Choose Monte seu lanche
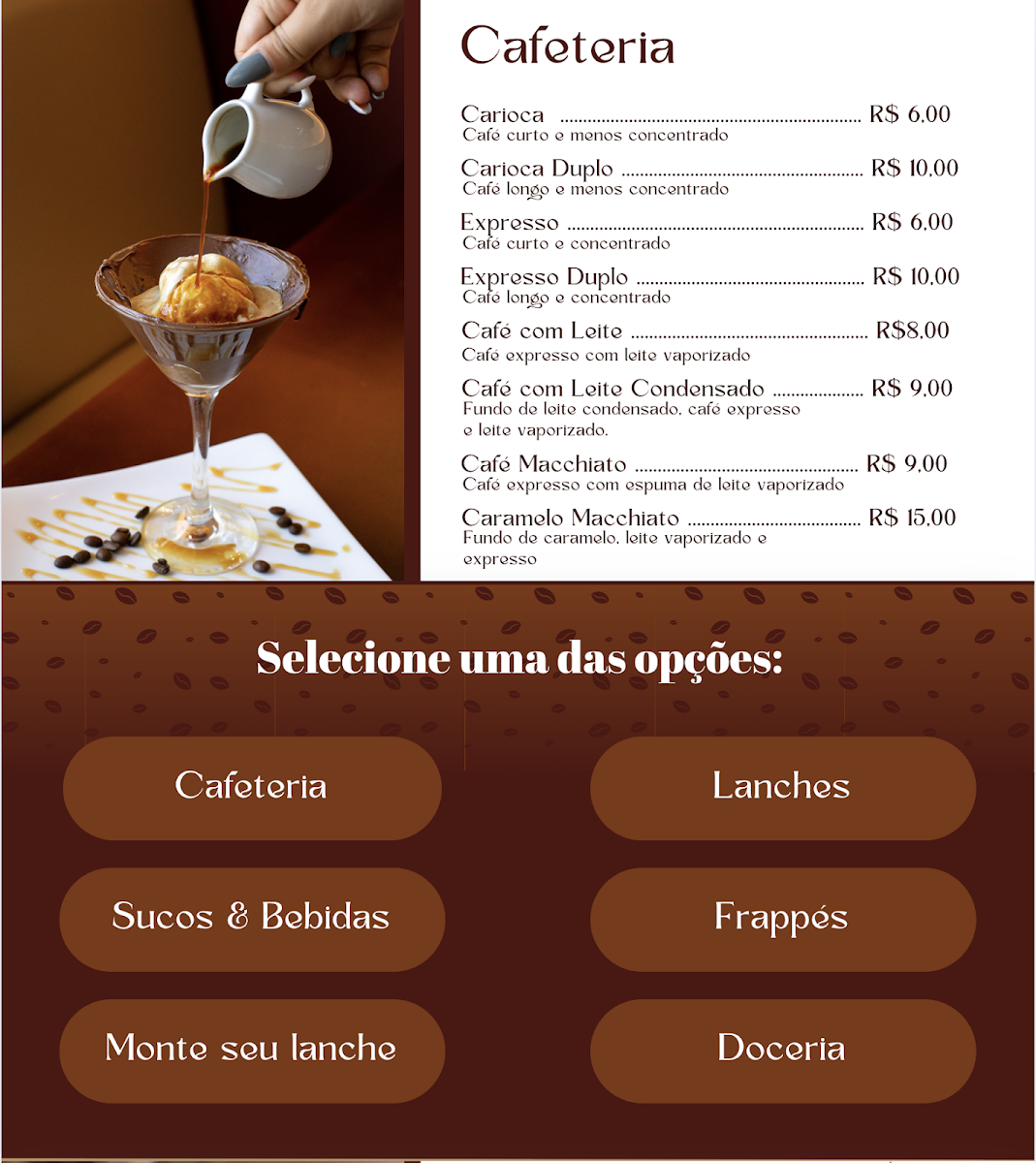Screen dimensions: 1036x1163 pos(252,1051)
